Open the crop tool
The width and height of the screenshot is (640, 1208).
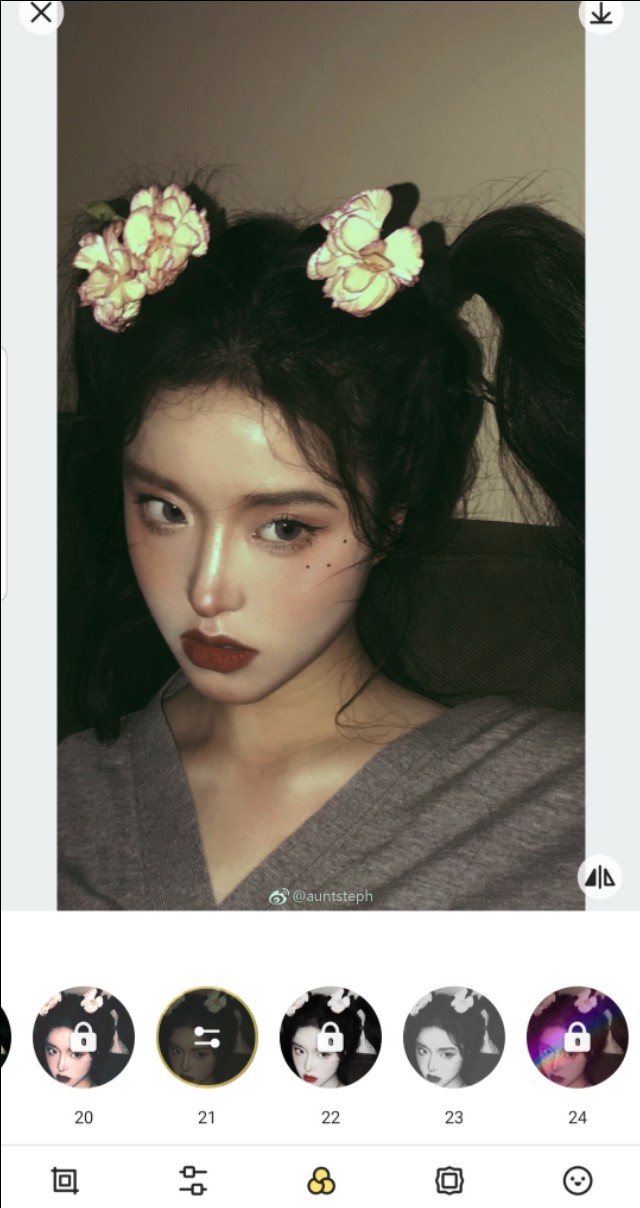(x=65, y=1181)
